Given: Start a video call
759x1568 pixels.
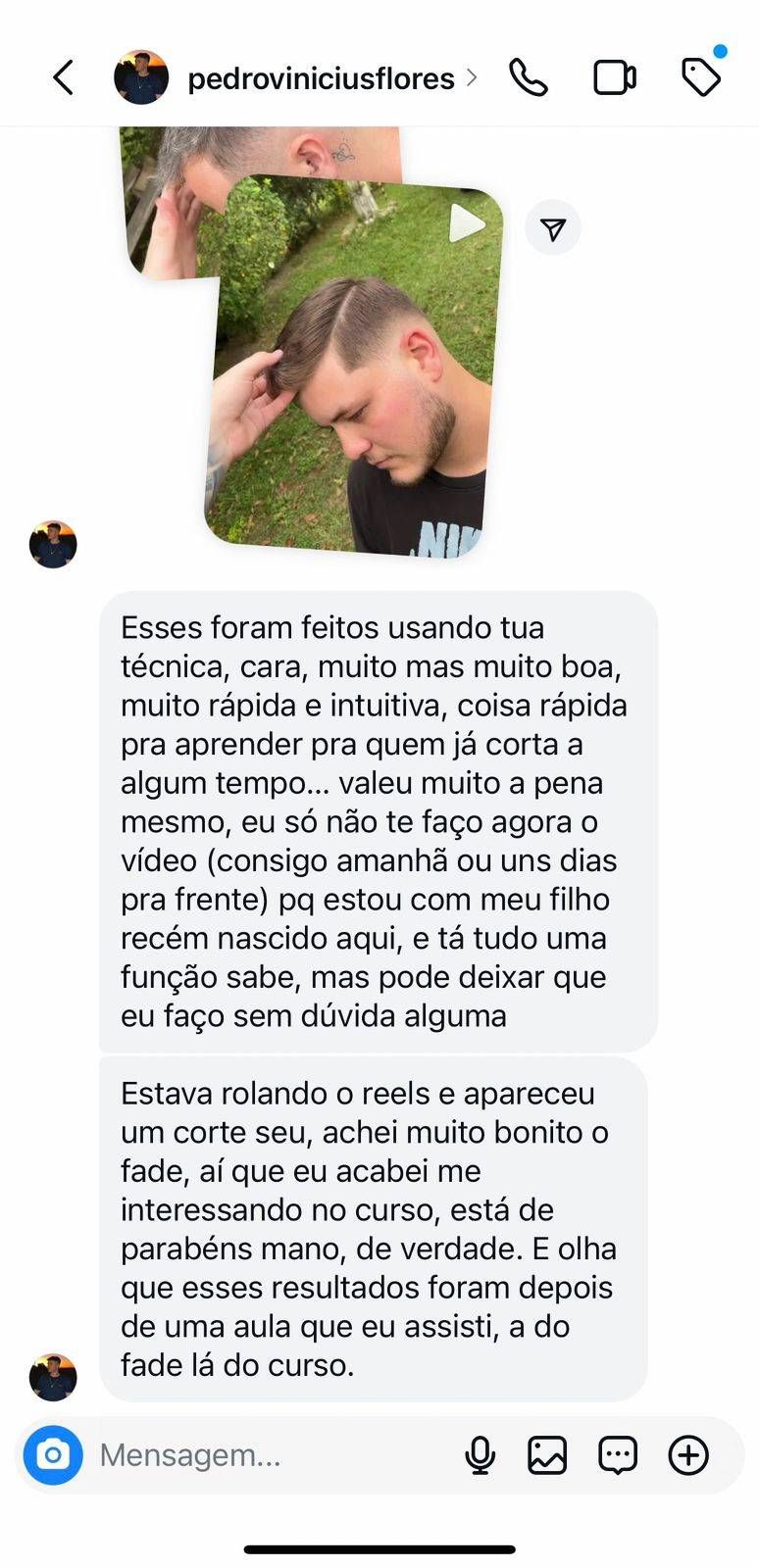Looking at the screenshot, I should click(615, 77).
